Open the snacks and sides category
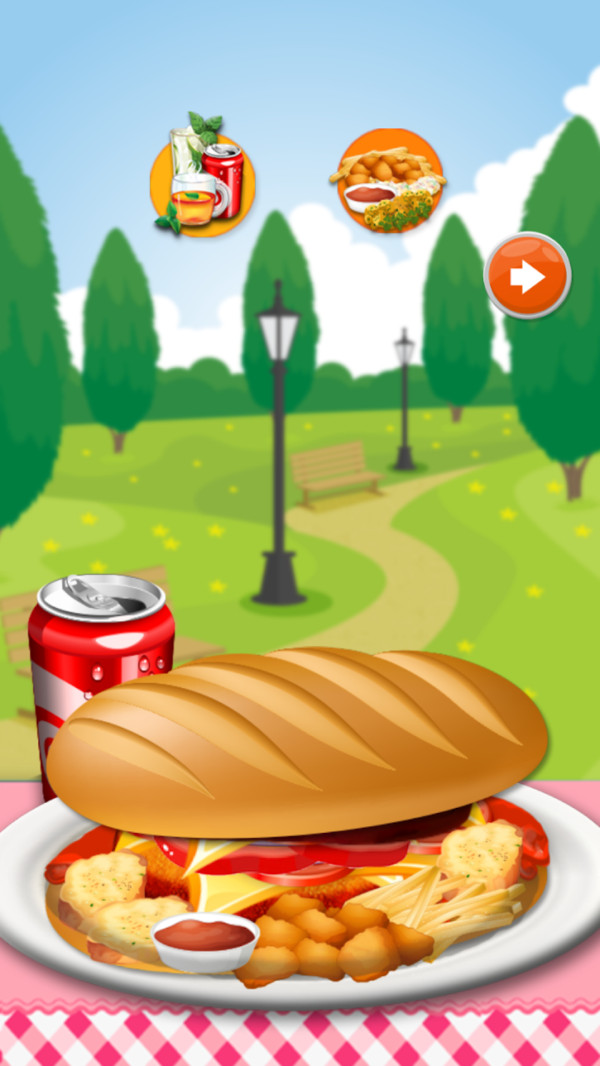 coord(389,181)
